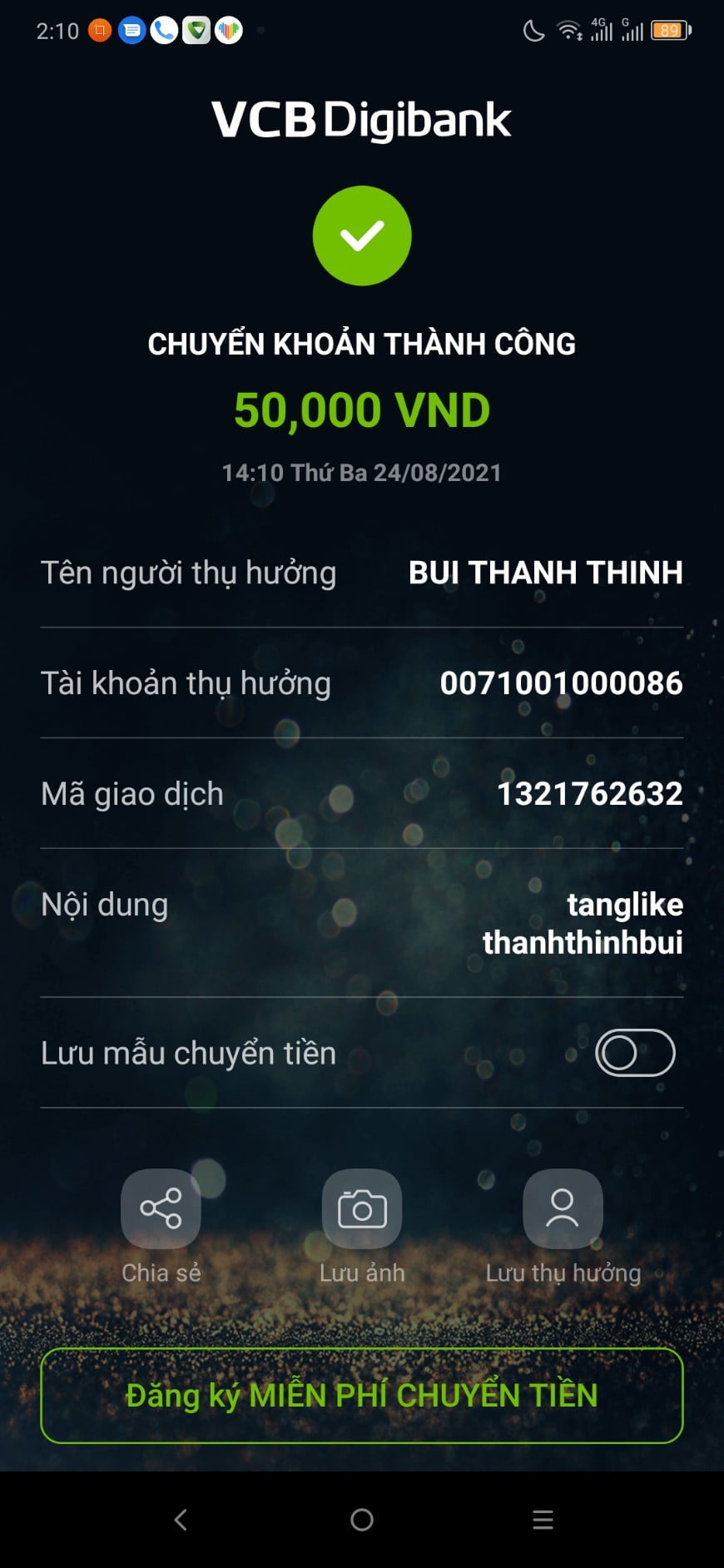724x1568 pixels.
Task: Enable the Lưu mẫu chuyển tiền toggle
Action: [x=634, y=1053]
